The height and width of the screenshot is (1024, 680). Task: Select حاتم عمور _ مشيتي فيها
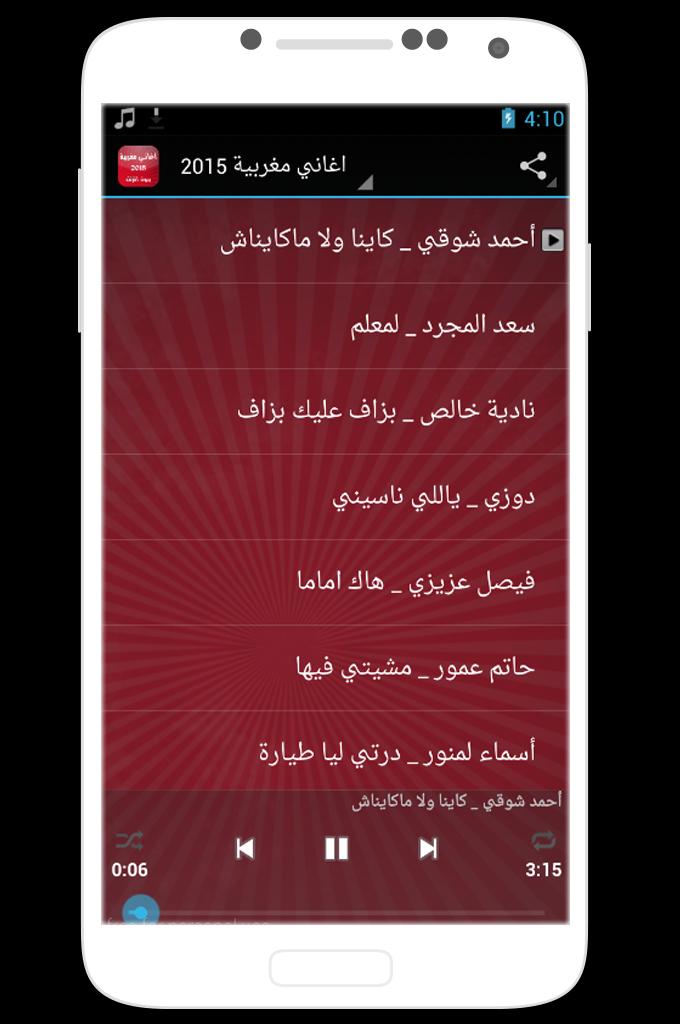[x=415, y=668]
